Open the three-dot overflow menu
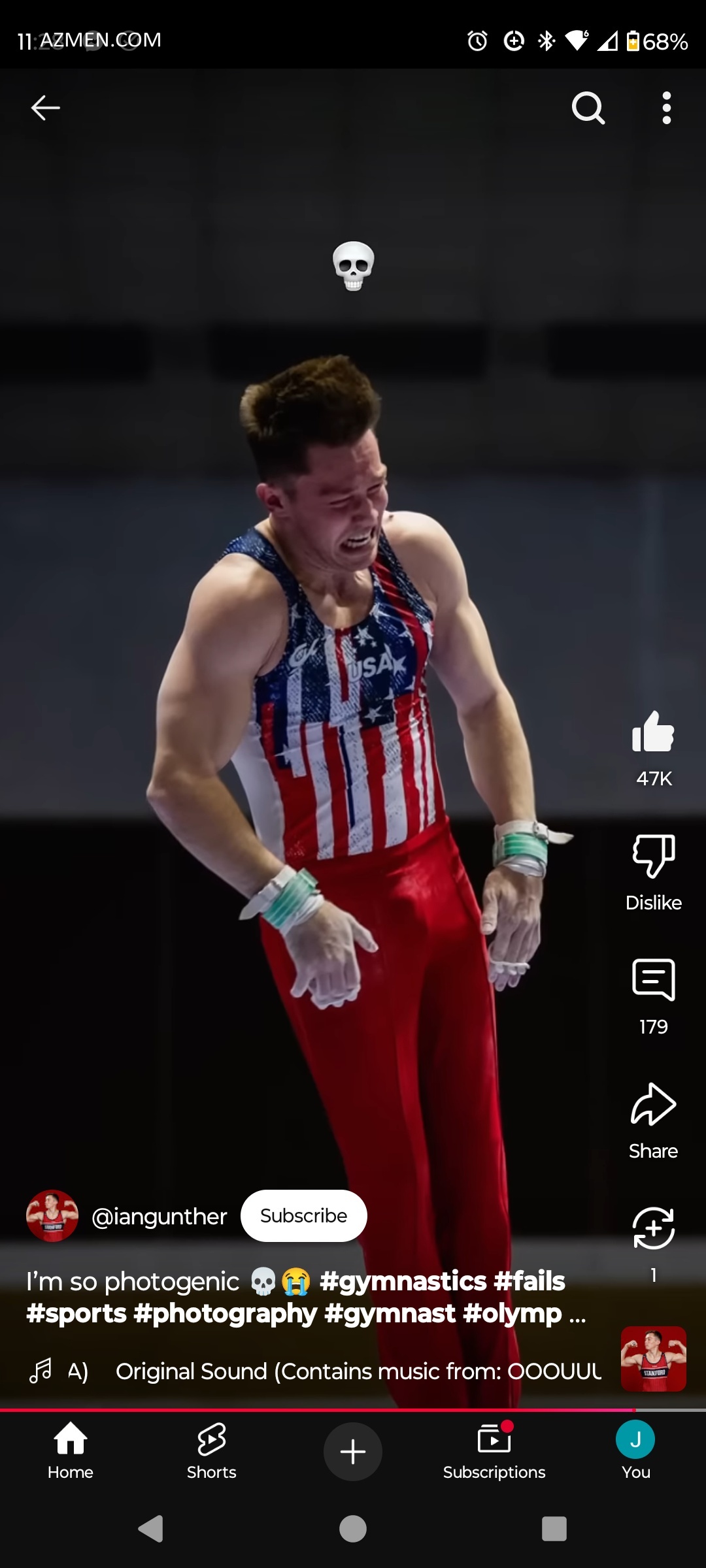Screen dimensions: 706x1568 coord(666,108)
